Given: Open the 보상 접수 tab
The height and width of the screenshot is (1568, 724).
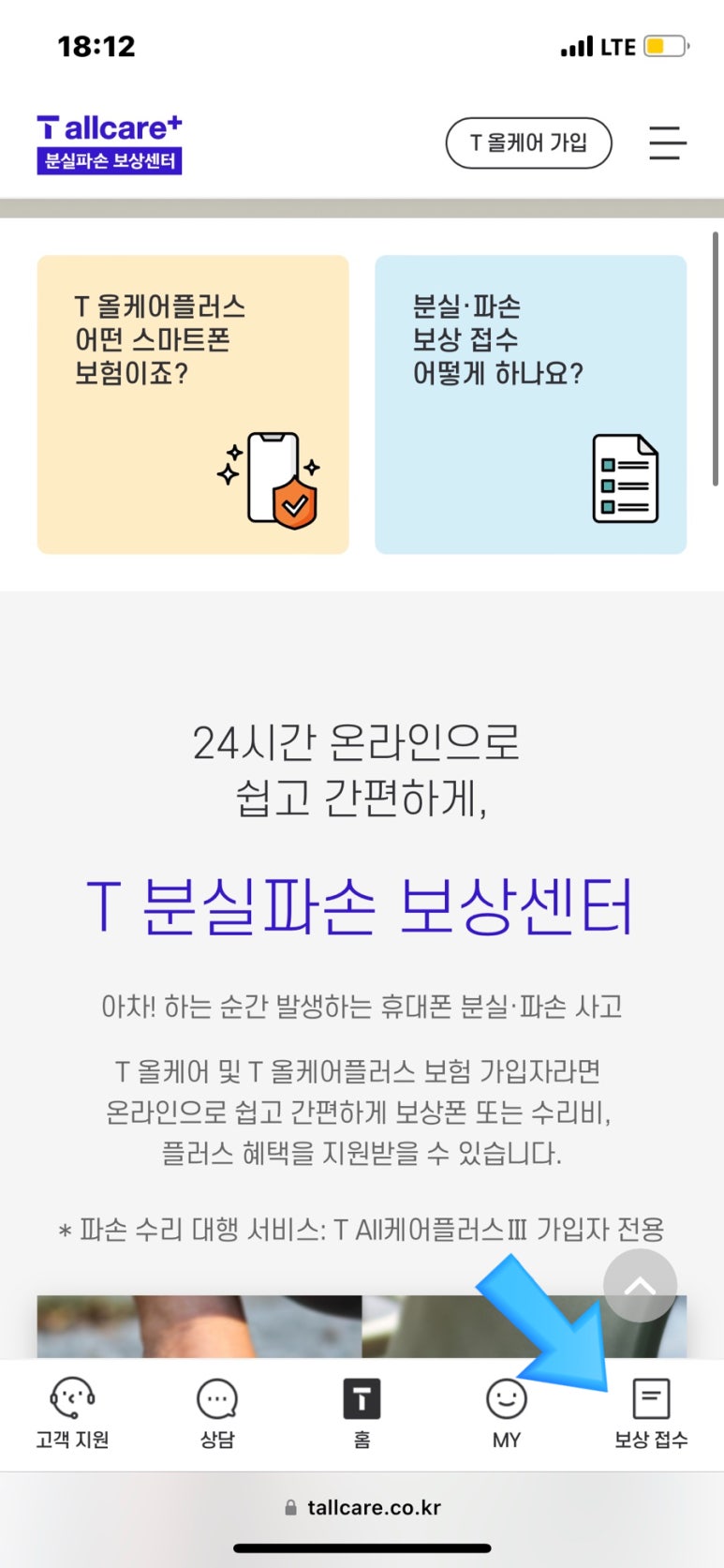Looking at the screenshot, I should [651, 1414].
